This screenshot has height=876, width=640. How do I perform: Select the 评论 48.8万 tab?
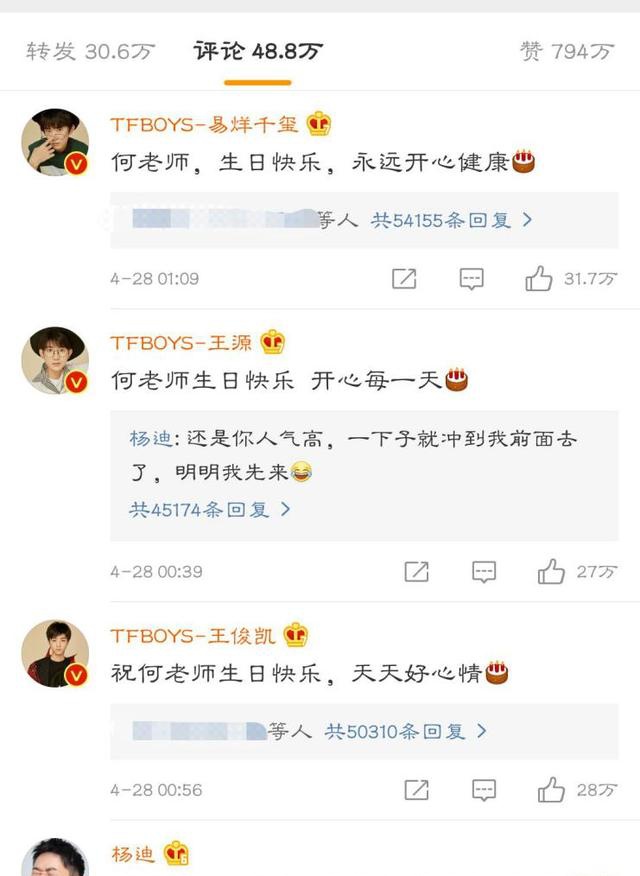tap(258, 51)
